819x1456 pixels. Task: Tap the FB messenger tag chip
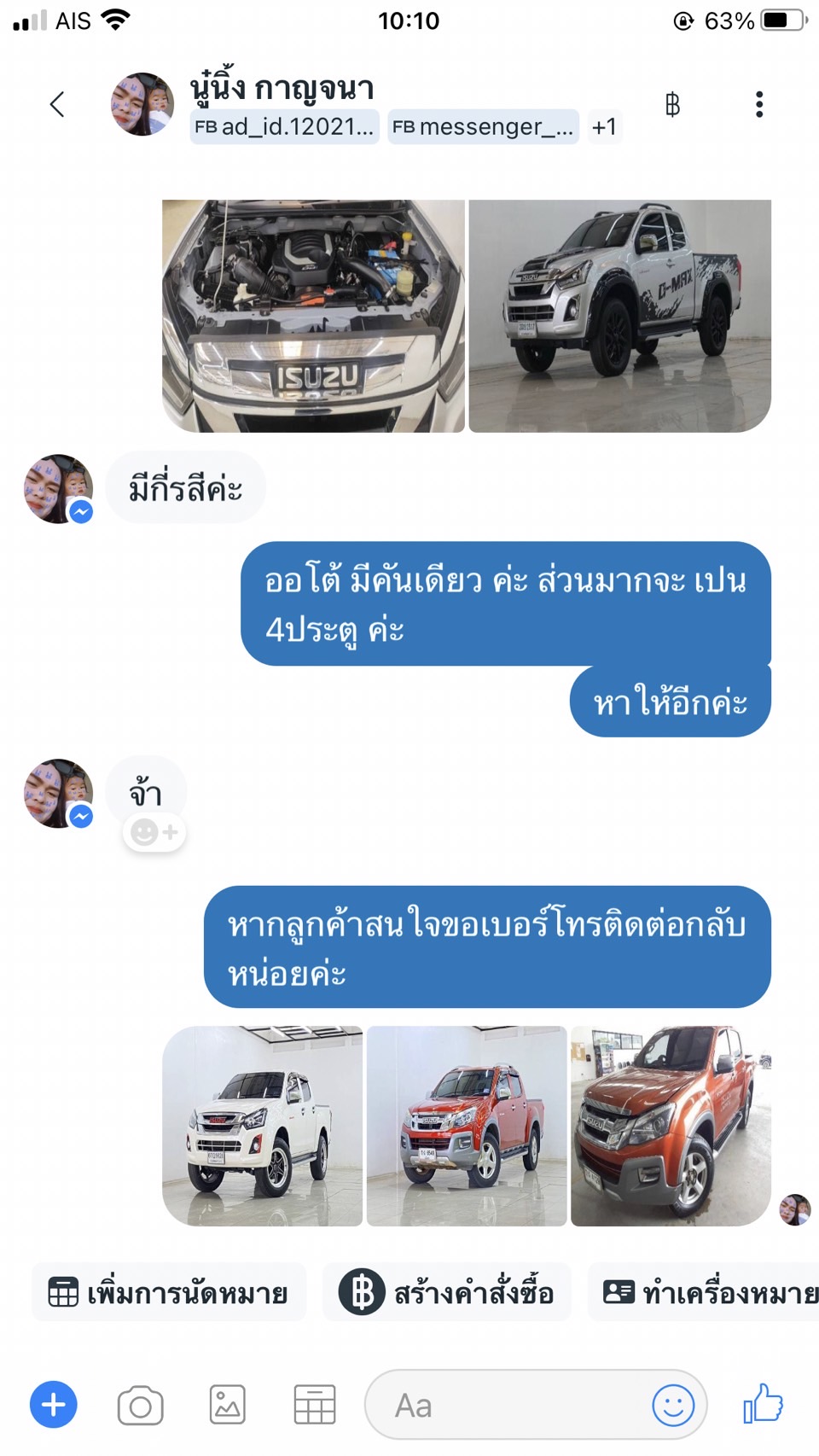point(483,127)
